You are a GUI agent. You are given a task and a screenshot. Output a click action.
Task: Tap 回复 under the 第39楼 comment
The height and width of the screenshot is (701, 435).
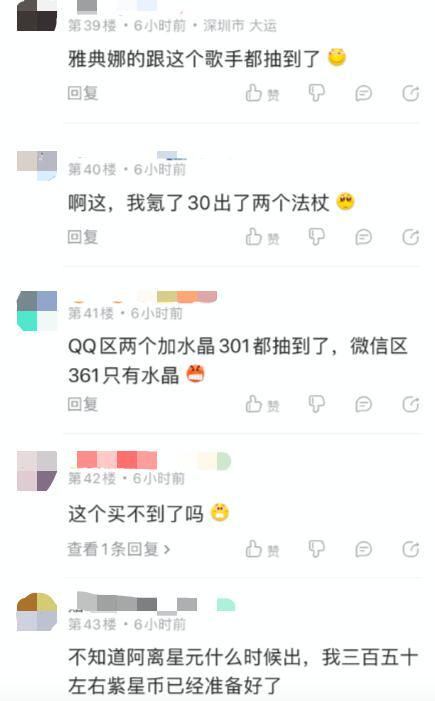tap(83, 93)
